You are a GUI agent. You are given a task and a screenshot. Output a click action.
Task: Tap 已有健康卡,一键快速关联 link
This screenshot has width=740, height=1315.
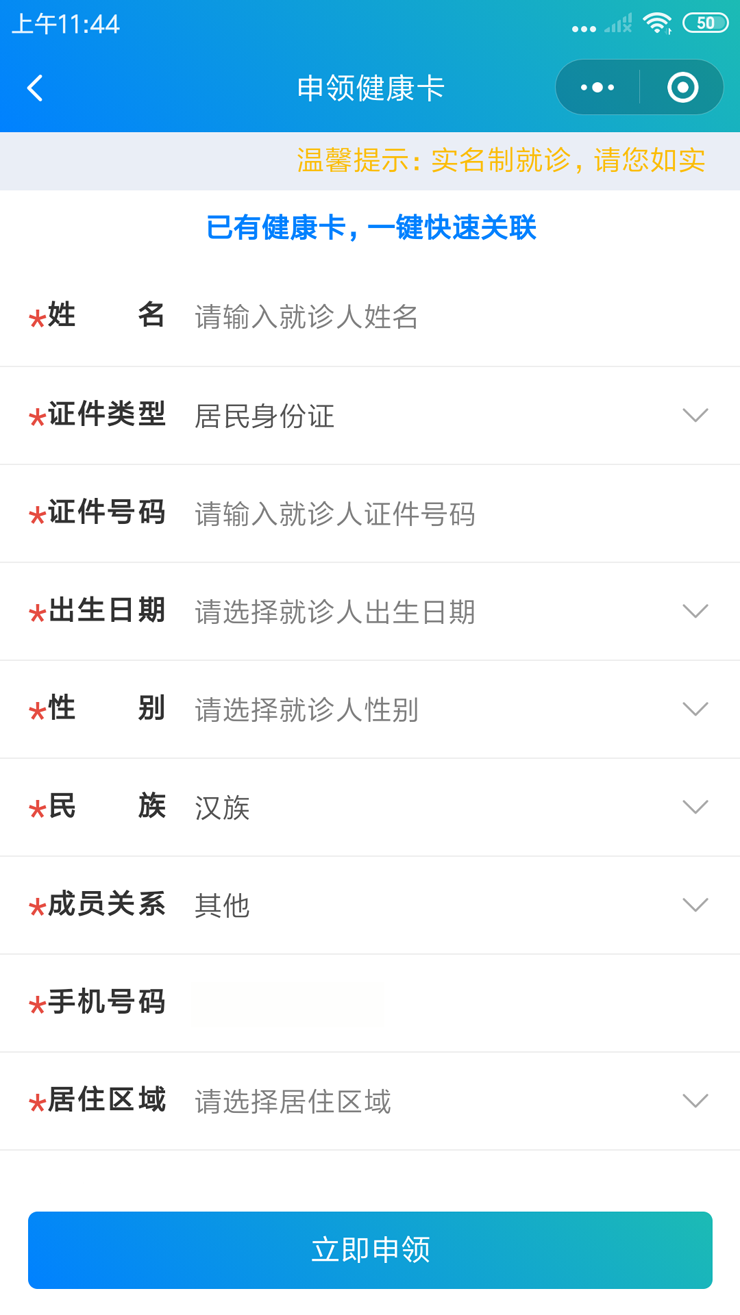tap(371, 228)
